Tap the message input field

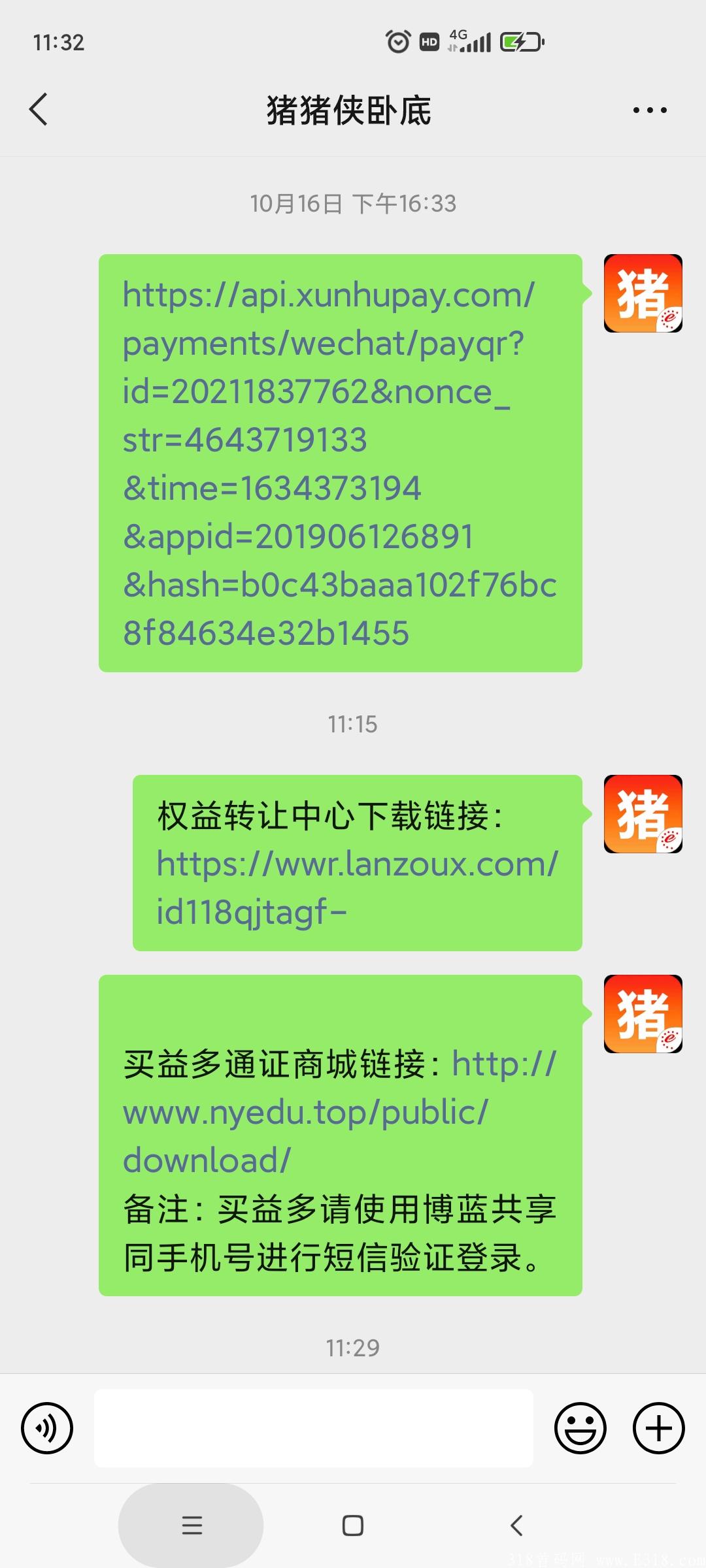pos(314,1428)
